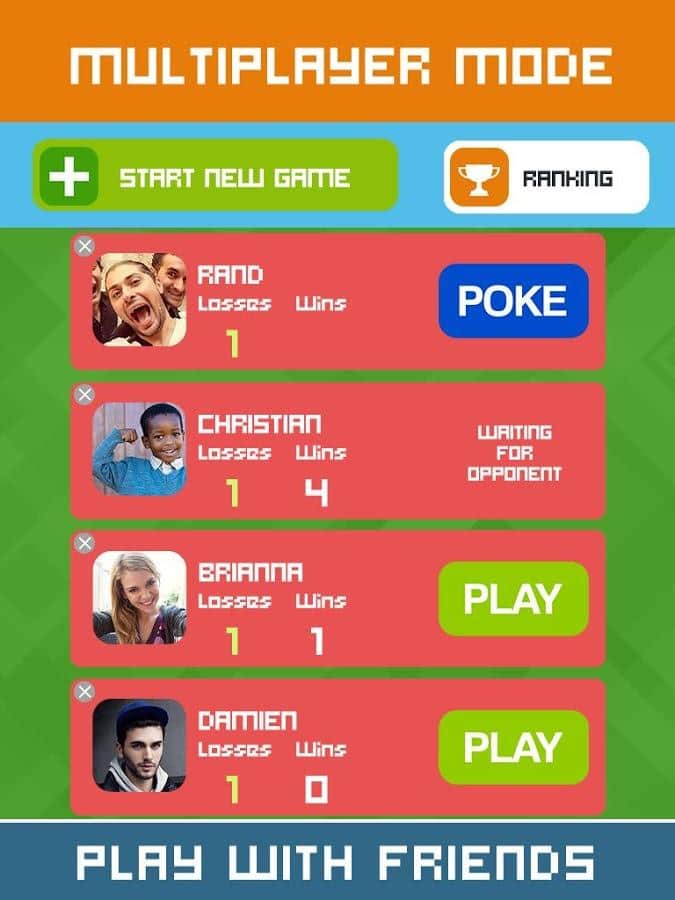Dismiss Christian's game card
Image resolution: width=675 pixels, height=900 pixels.
pos(85,394)
